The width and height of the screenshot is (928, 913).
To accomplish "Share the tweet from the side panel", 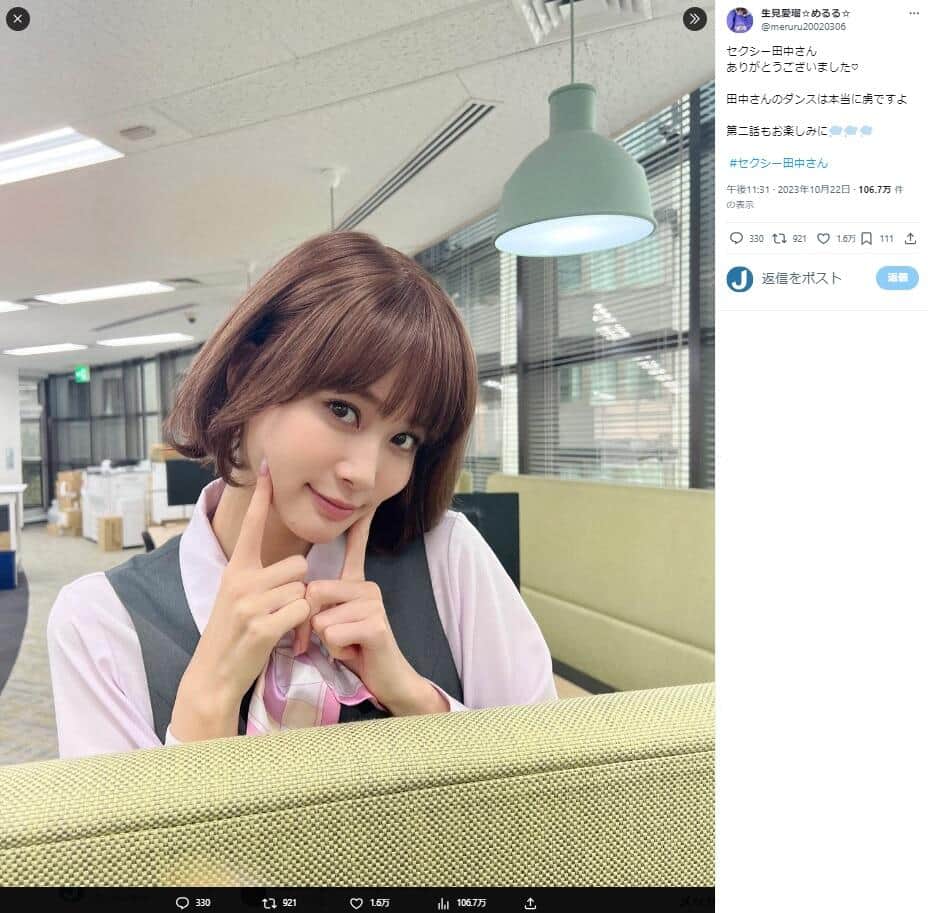I will pos(910,238).
